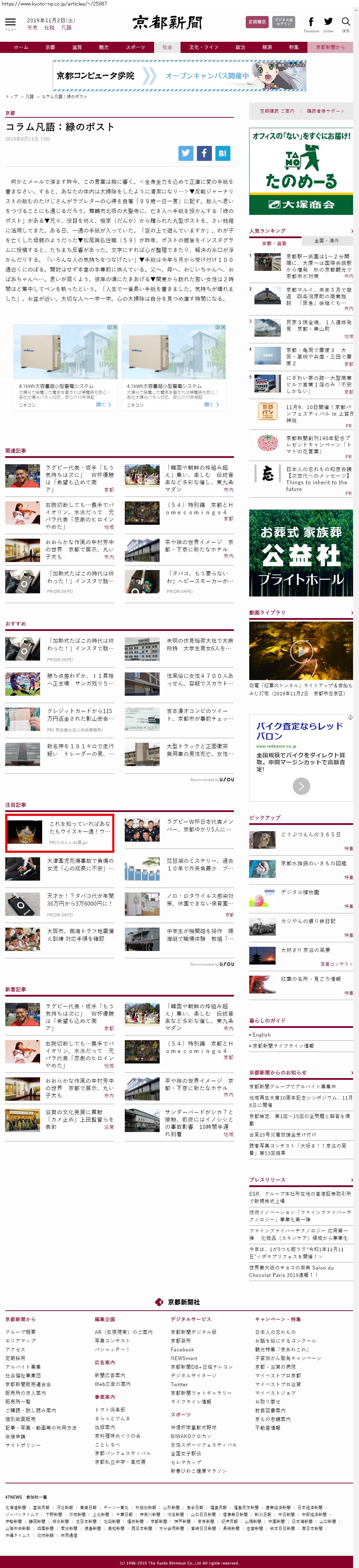Switch ranking to 全国・海外 tab
The height and width of the screenshot is (1568, 359).
327,242
